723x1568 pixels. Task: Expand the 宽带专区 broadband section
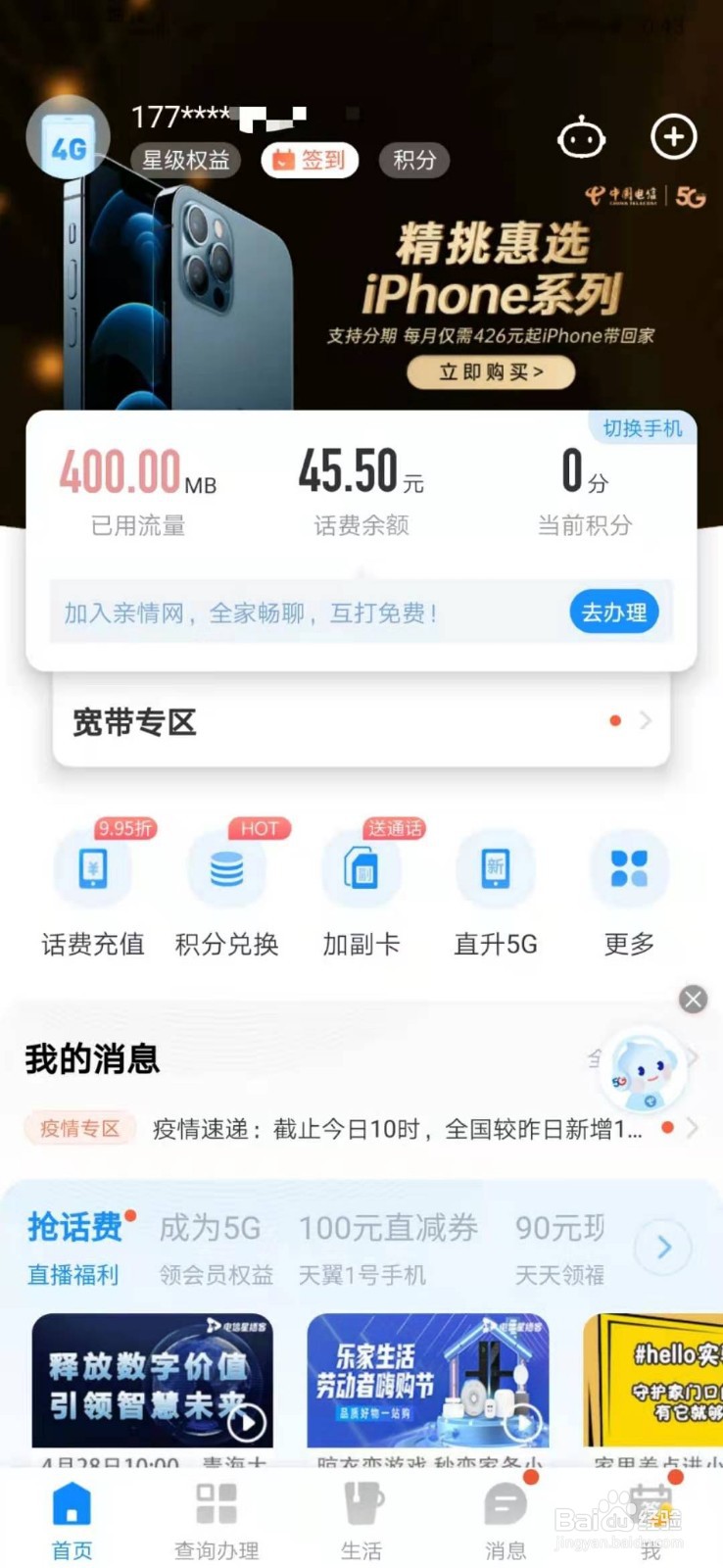[x=361, y=722]
